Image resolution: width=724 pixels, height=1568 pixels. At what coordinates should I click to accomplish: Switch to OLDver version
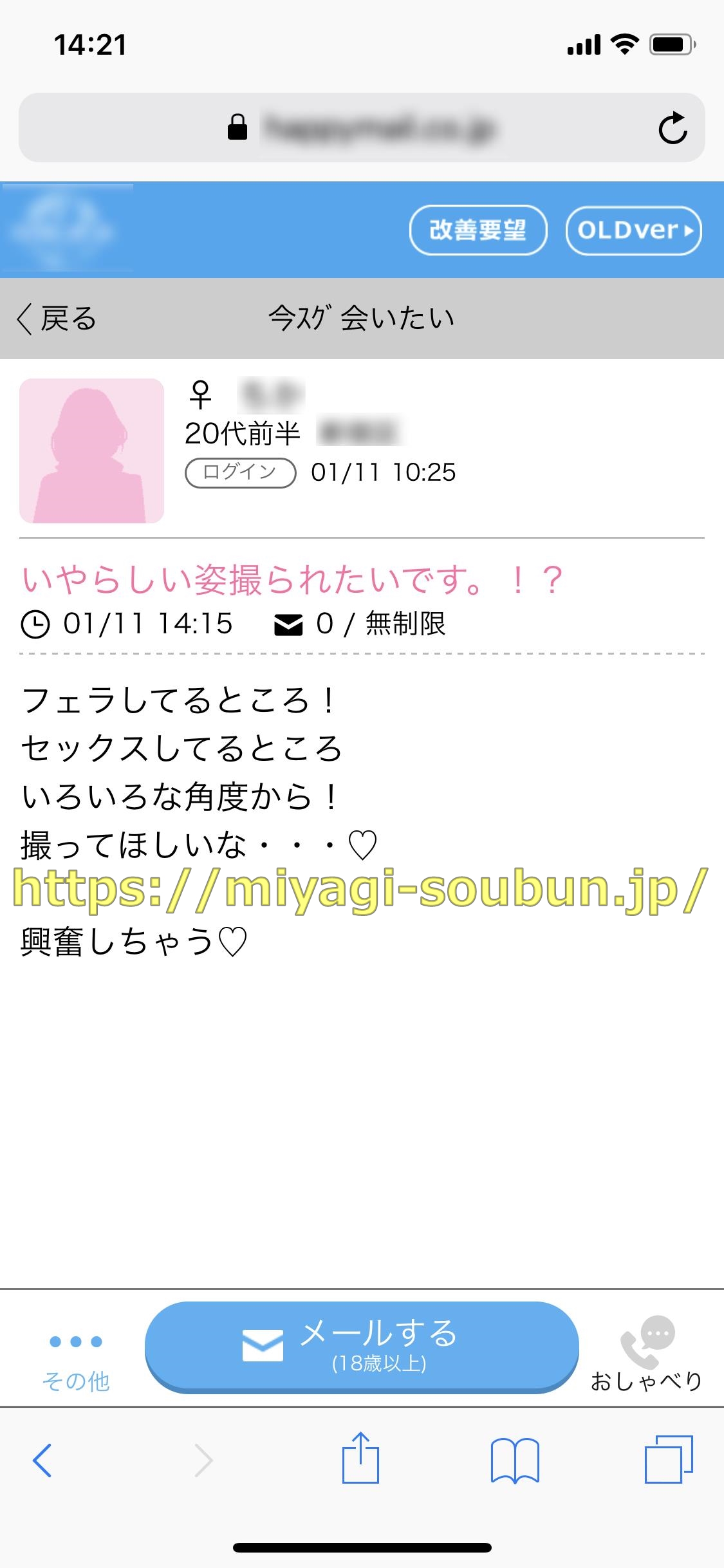pyautogui.click(x=633, y=230)
